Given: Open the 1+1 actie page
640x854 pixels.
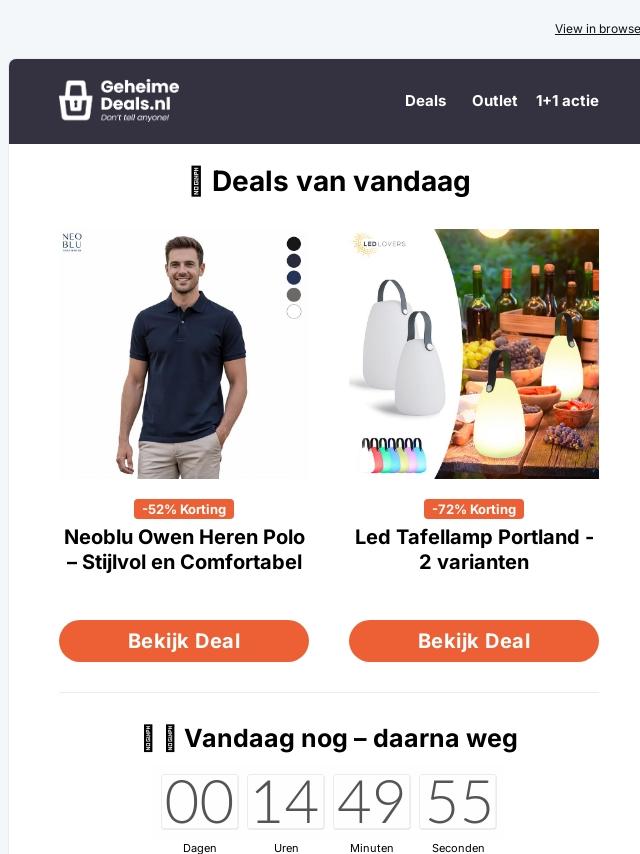Looking at the screenshot, I should click(x=567, y=101).
